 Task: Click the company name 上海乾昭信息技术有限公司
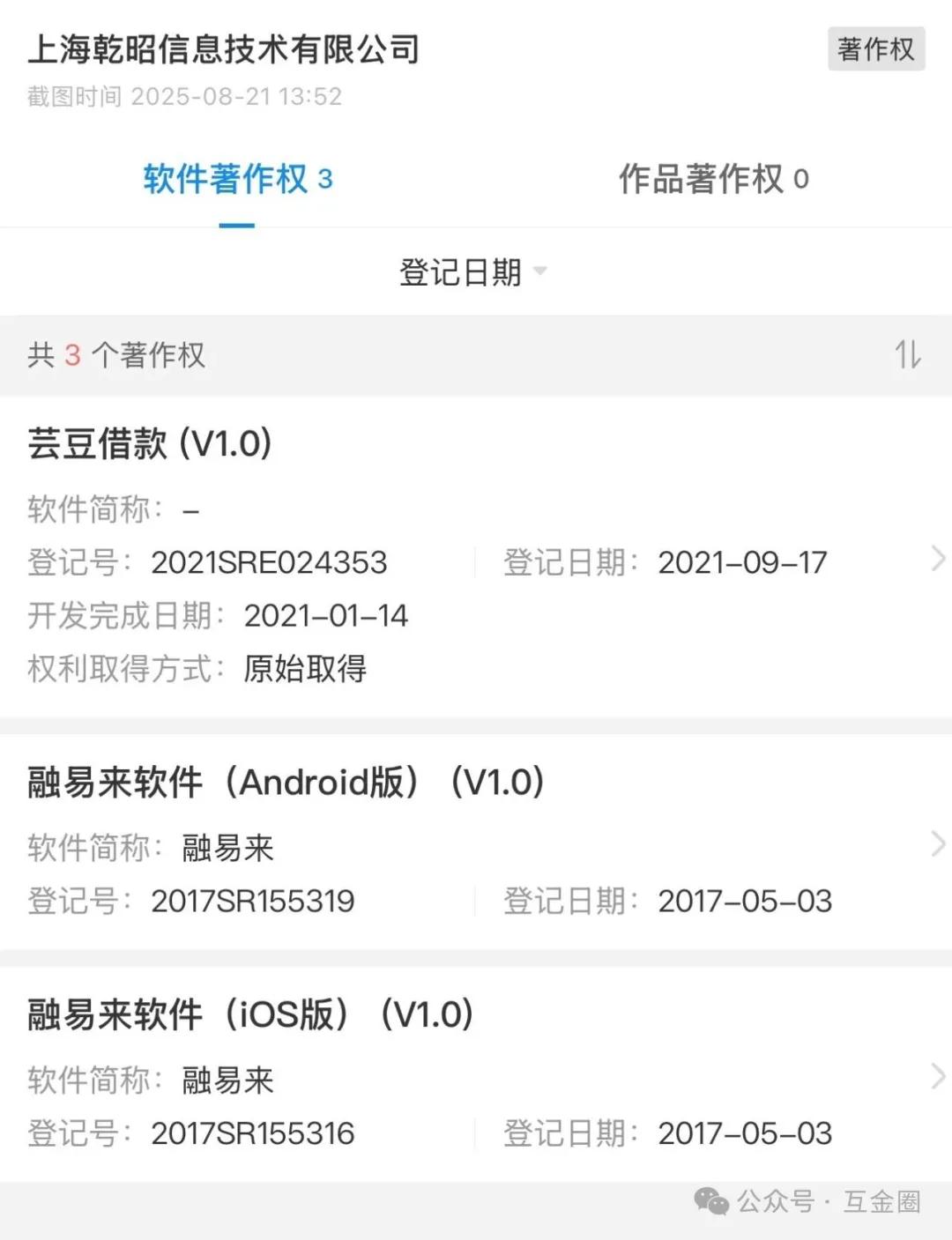click(x=225, y=50)
